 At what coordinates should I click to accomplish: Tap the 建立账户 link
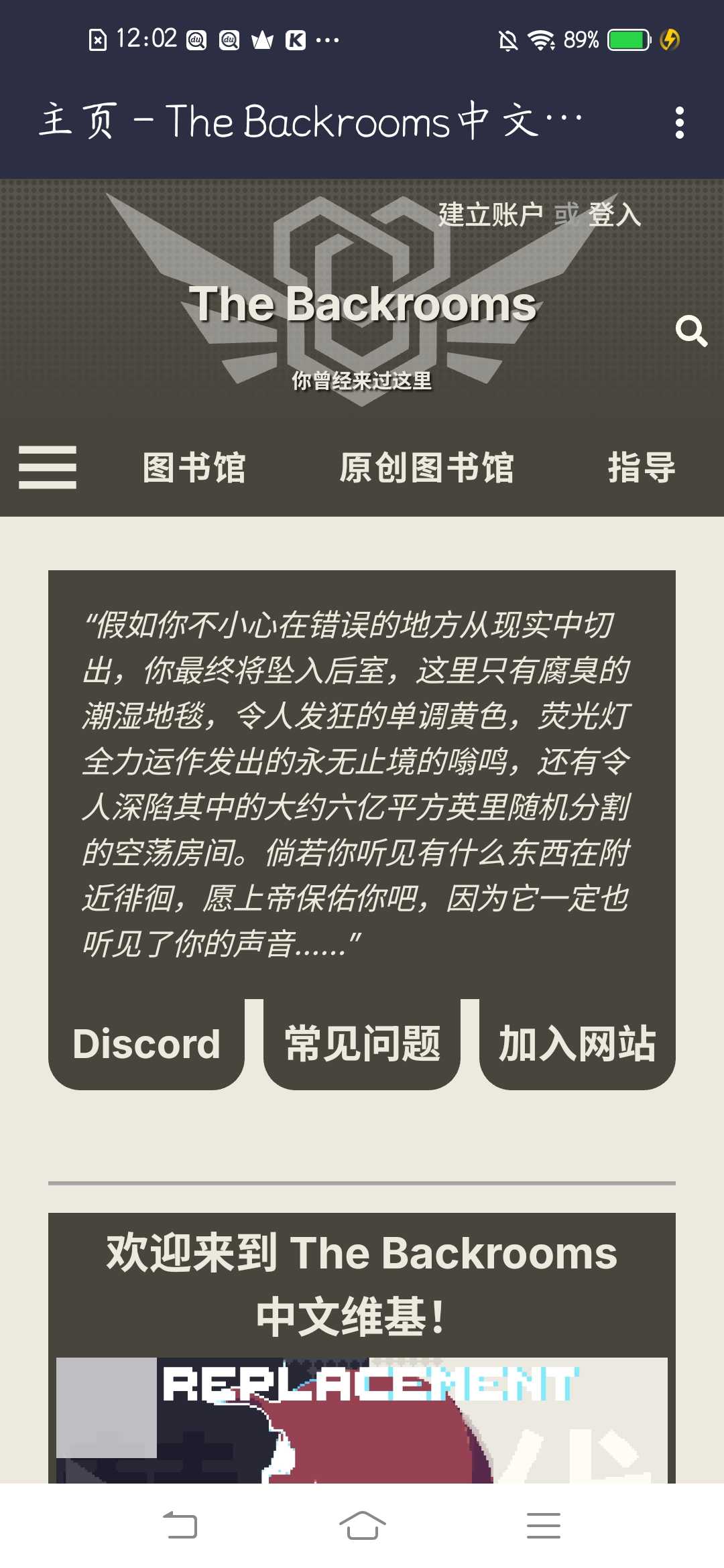(490, 215)
